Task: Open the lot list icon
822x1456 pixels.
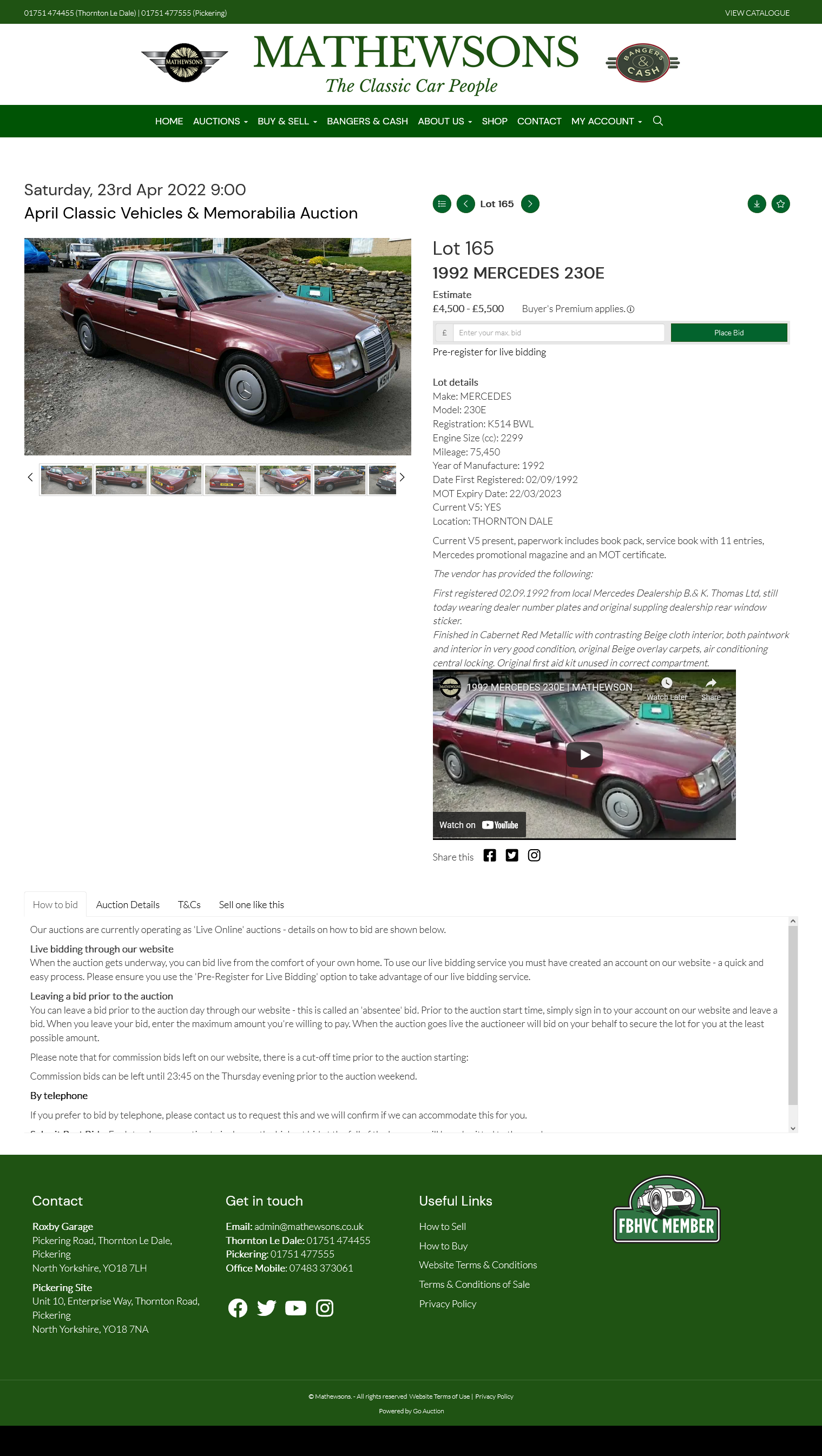Action: coord(442,204)
